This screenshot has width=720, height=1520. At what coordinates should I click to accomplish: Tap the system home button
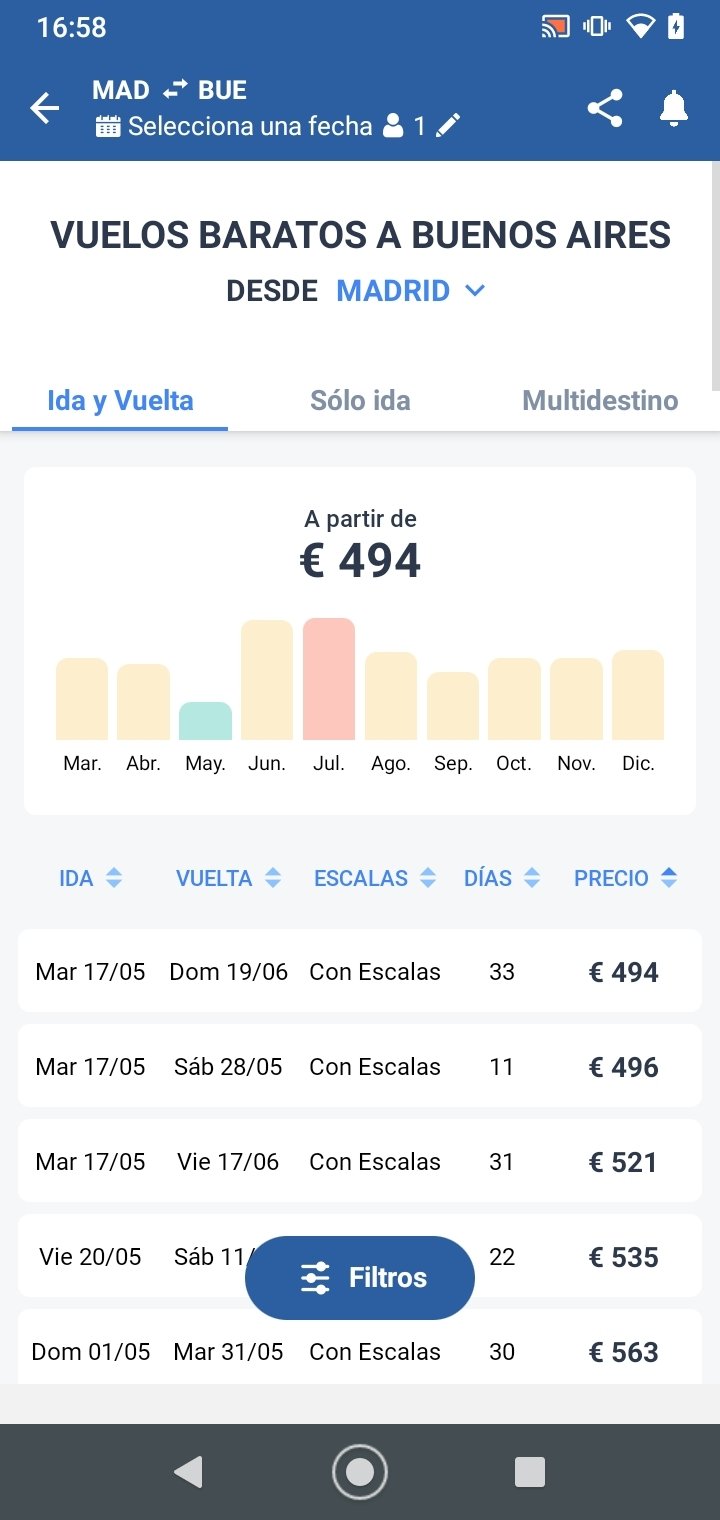point(360,1472)
